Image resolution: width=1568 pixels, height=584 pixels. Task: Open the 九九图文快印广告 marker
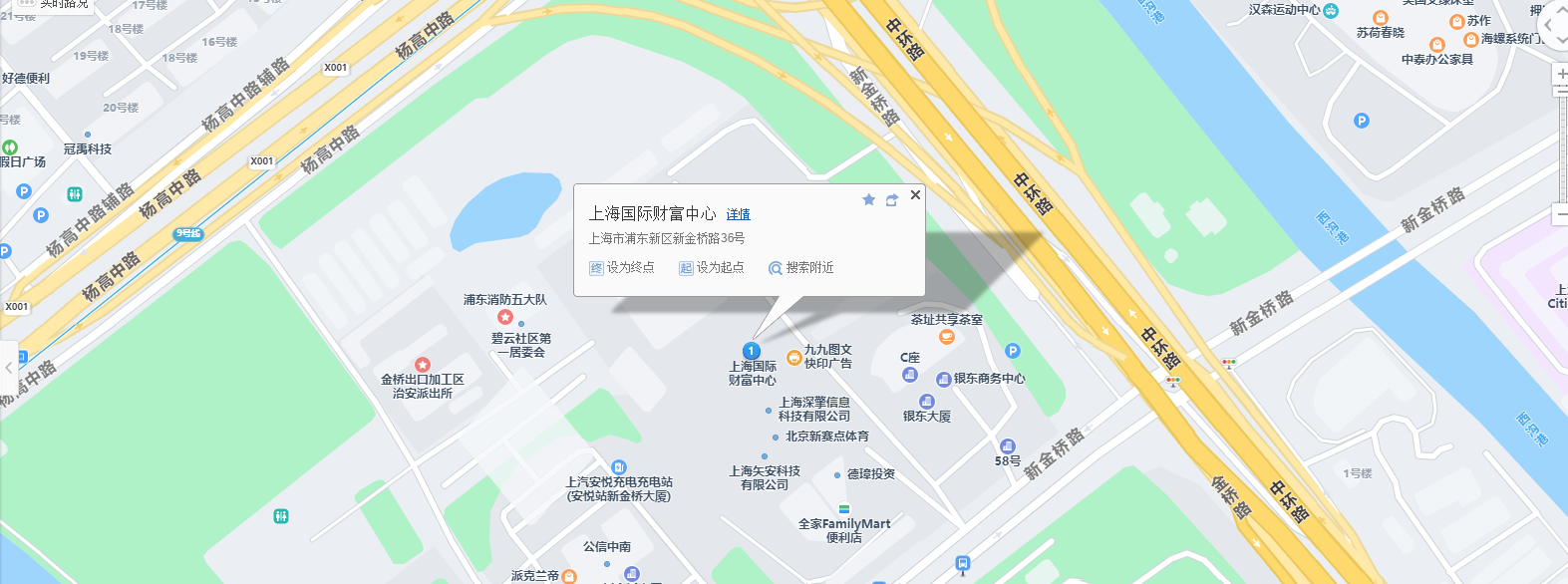tap(794, 357)
